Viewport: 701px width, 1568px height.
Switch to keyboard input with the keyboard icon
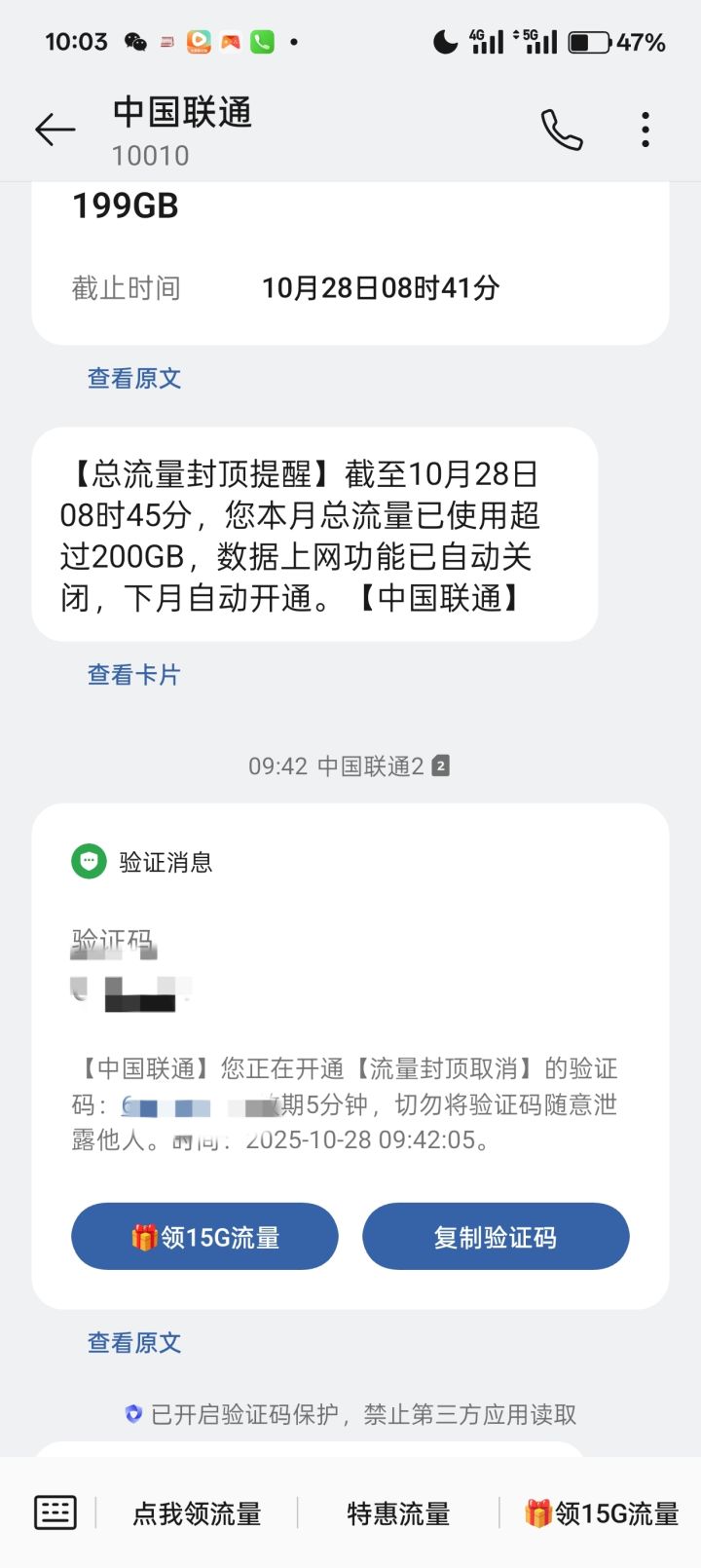pos(55,1512)
